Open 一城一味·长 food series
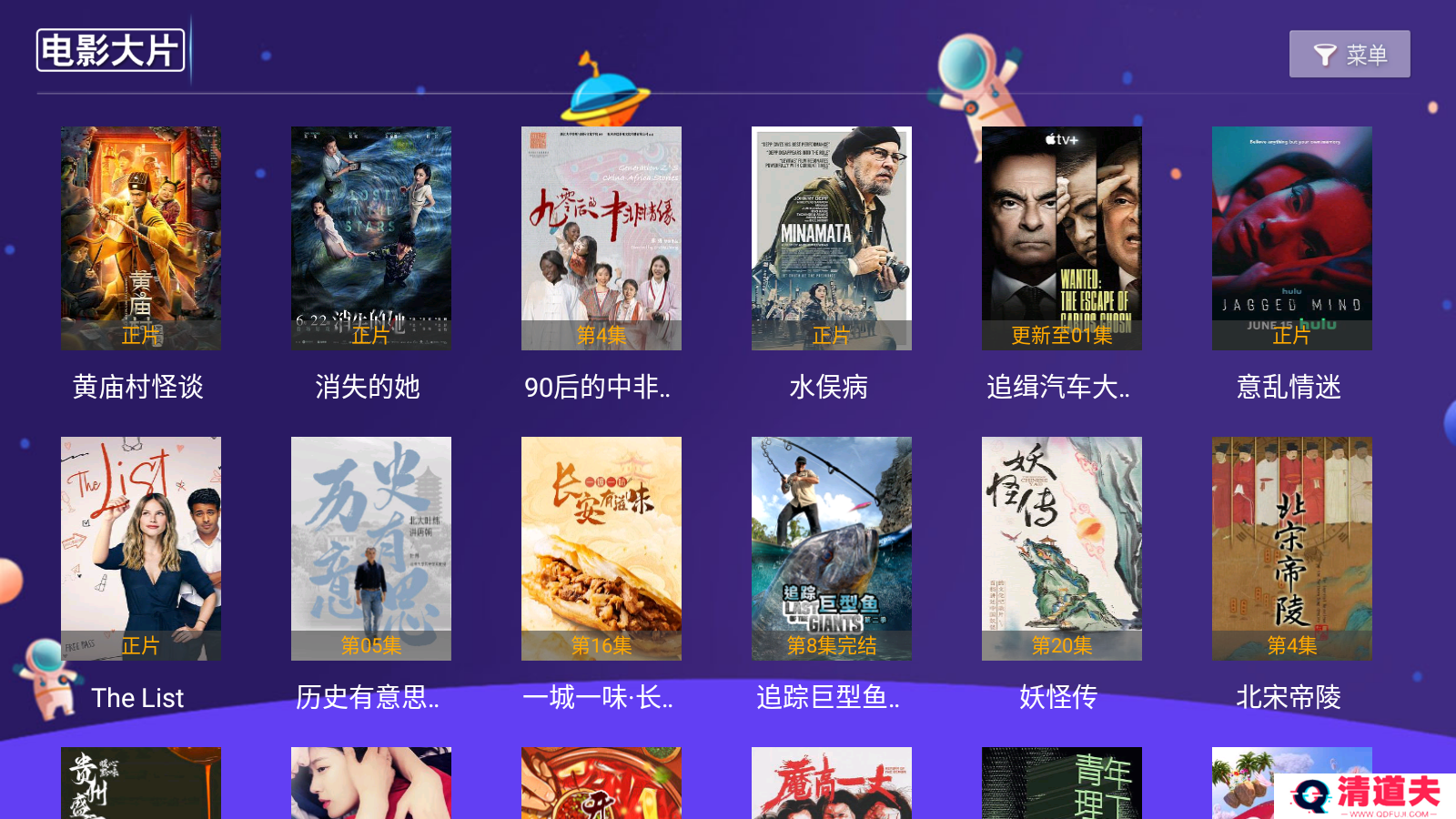This screenshot has height=819, width=1456. (x=602, y=549)
